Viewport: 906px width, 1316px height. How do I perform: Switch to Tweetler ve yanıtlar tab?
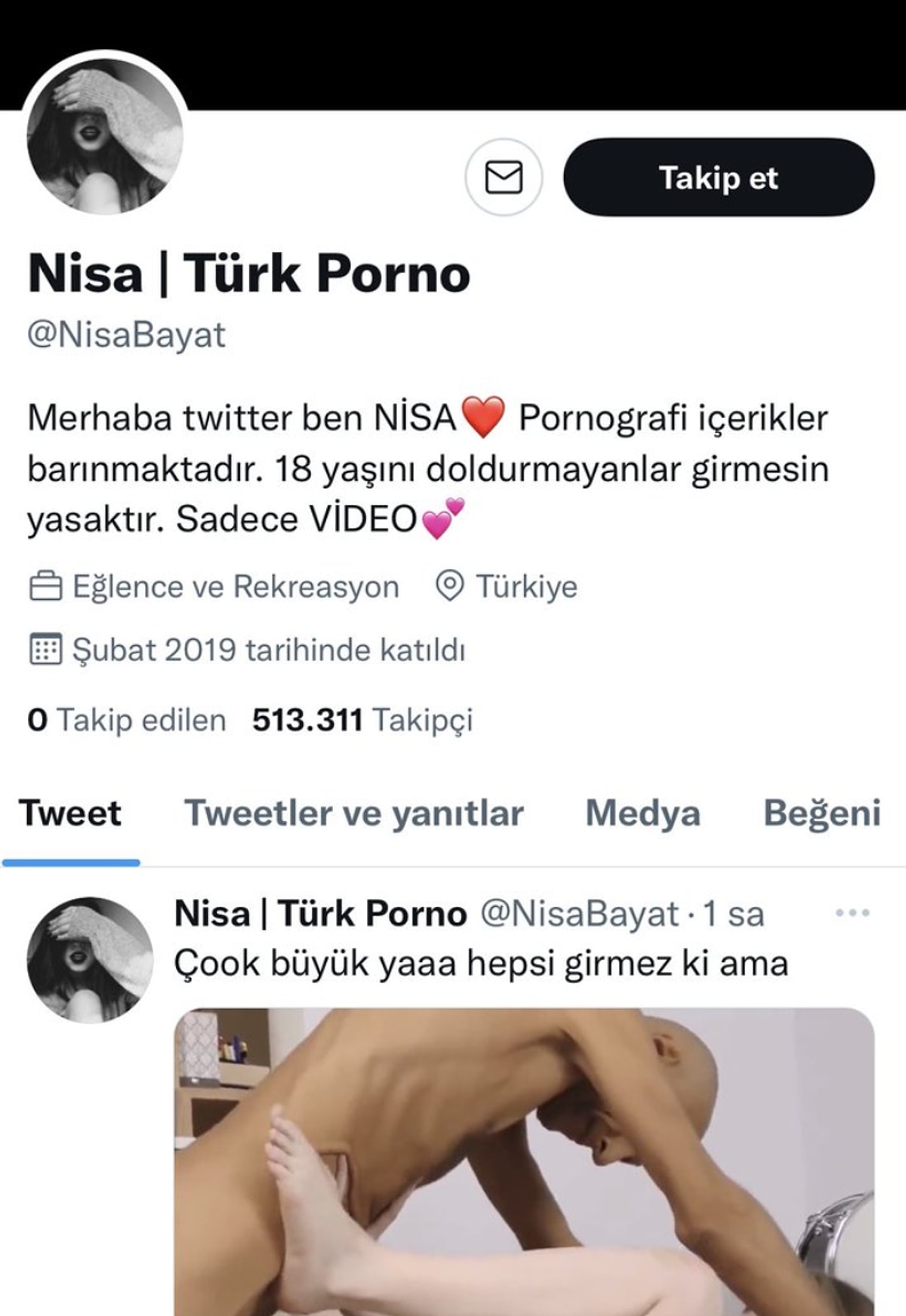coord(354,813)
